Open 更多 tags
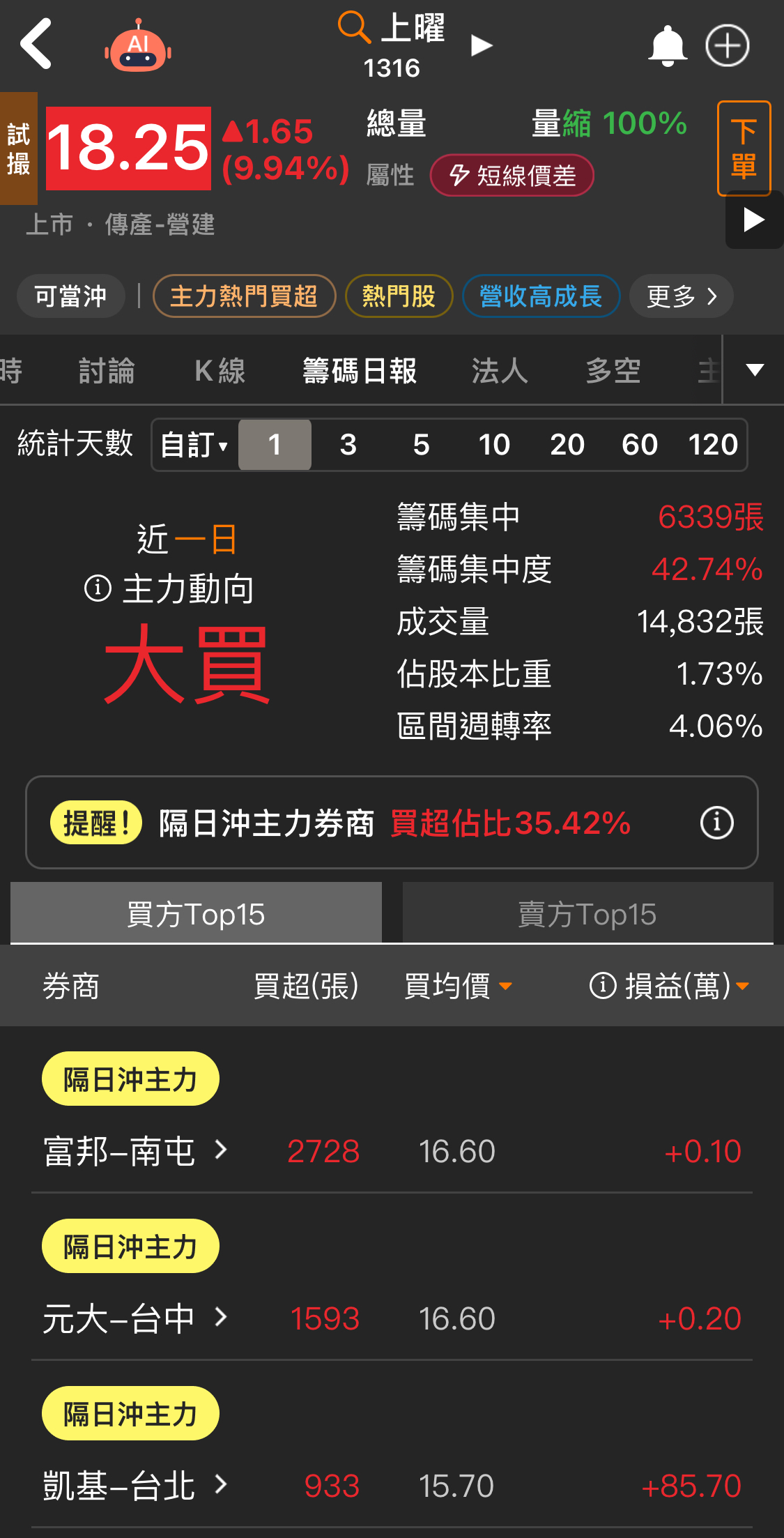Screen dimensions: 784x1538 [681, 296]
